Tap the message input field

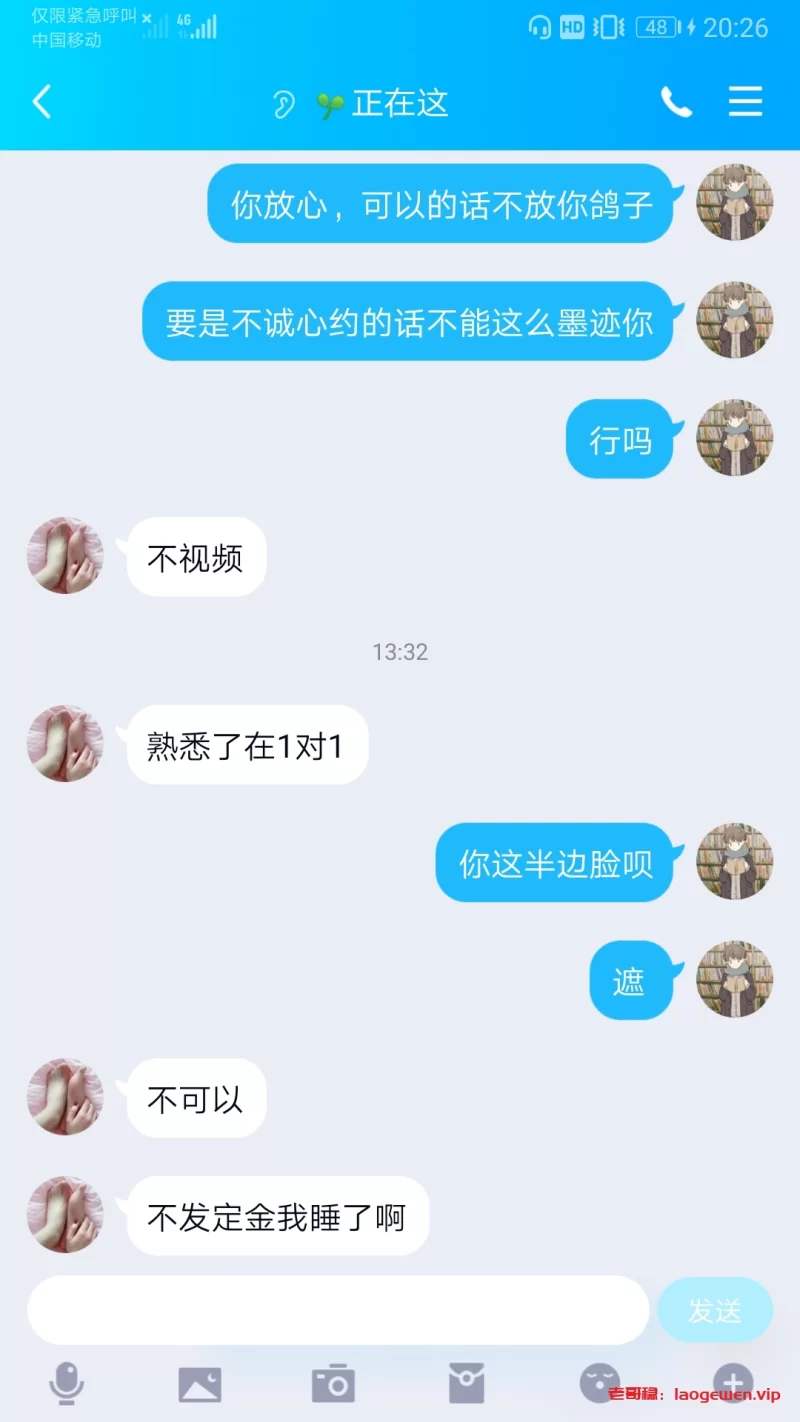338,1310
